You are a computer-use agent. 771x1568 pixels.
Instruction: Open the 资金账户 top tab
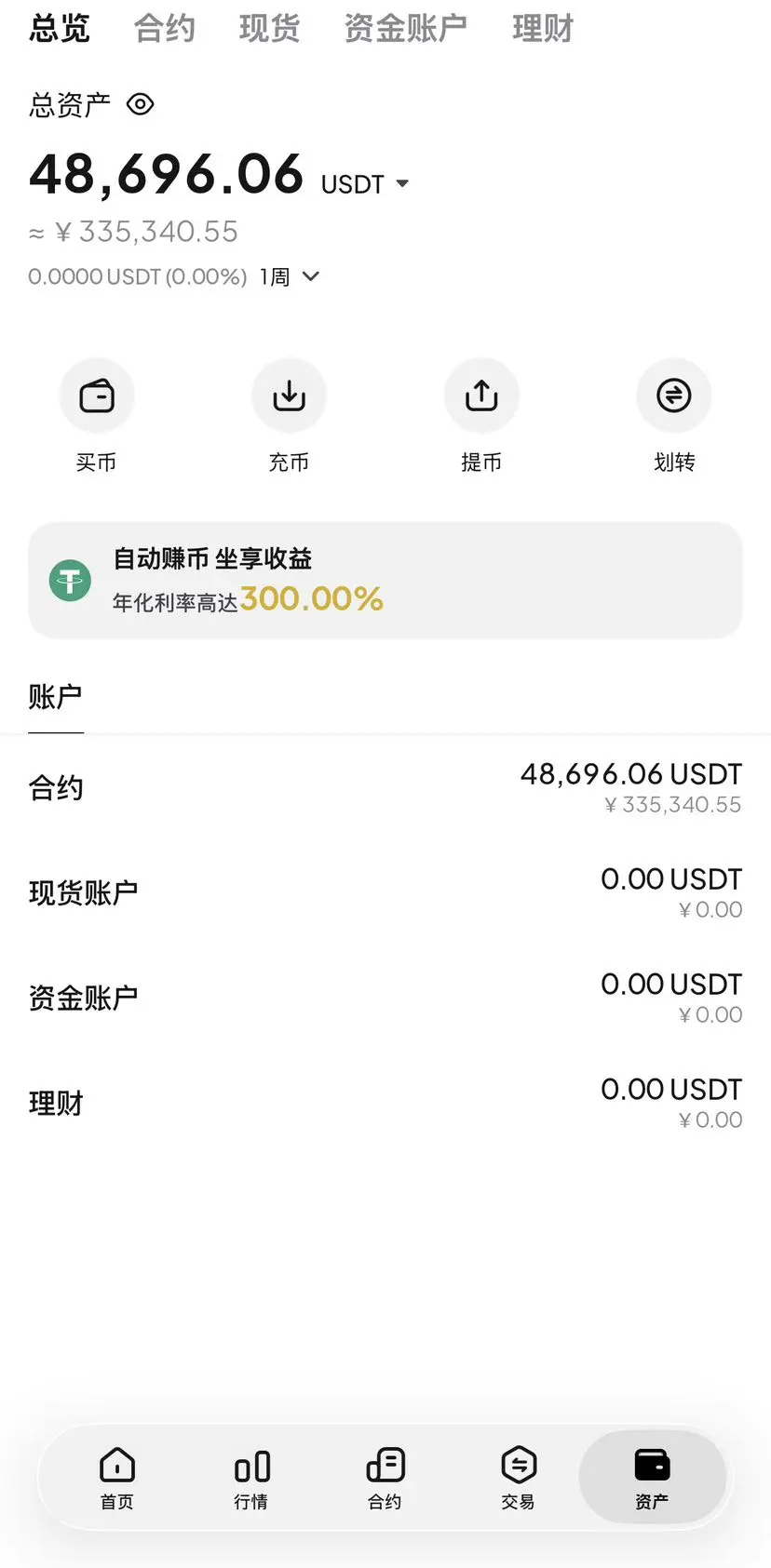point(405,29)
